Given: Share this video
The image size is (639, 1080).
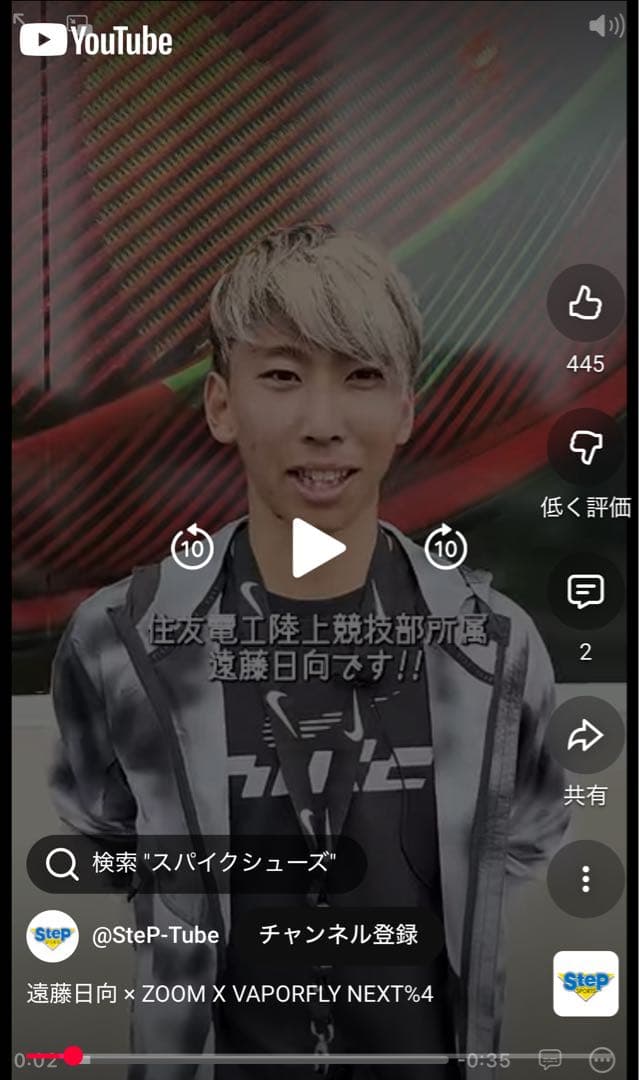Looking at the screenshot, I should click(x=585, y=737).
